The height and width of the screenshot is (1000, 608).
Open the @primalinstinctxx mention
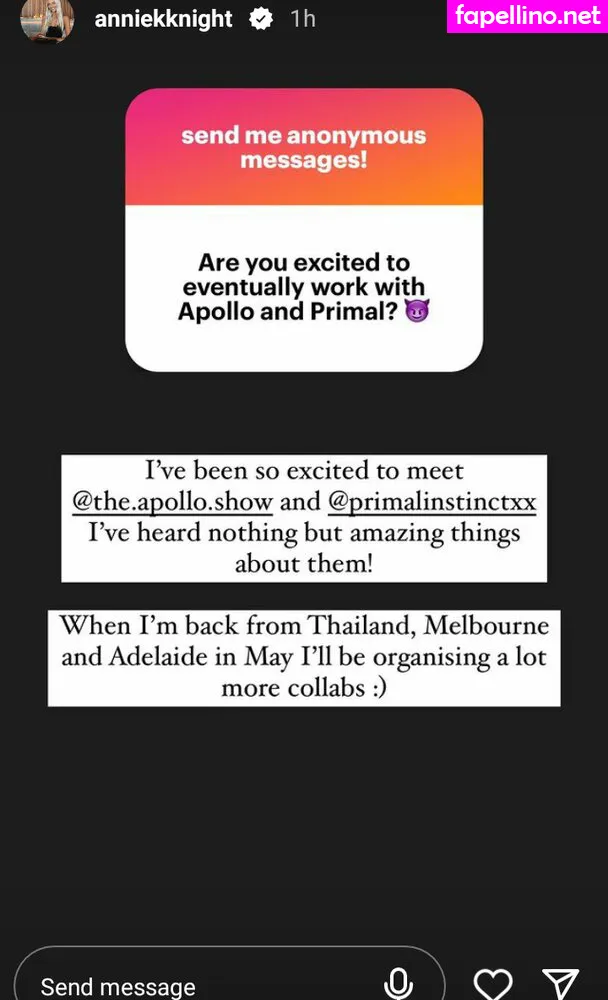[x=431, y=500]
